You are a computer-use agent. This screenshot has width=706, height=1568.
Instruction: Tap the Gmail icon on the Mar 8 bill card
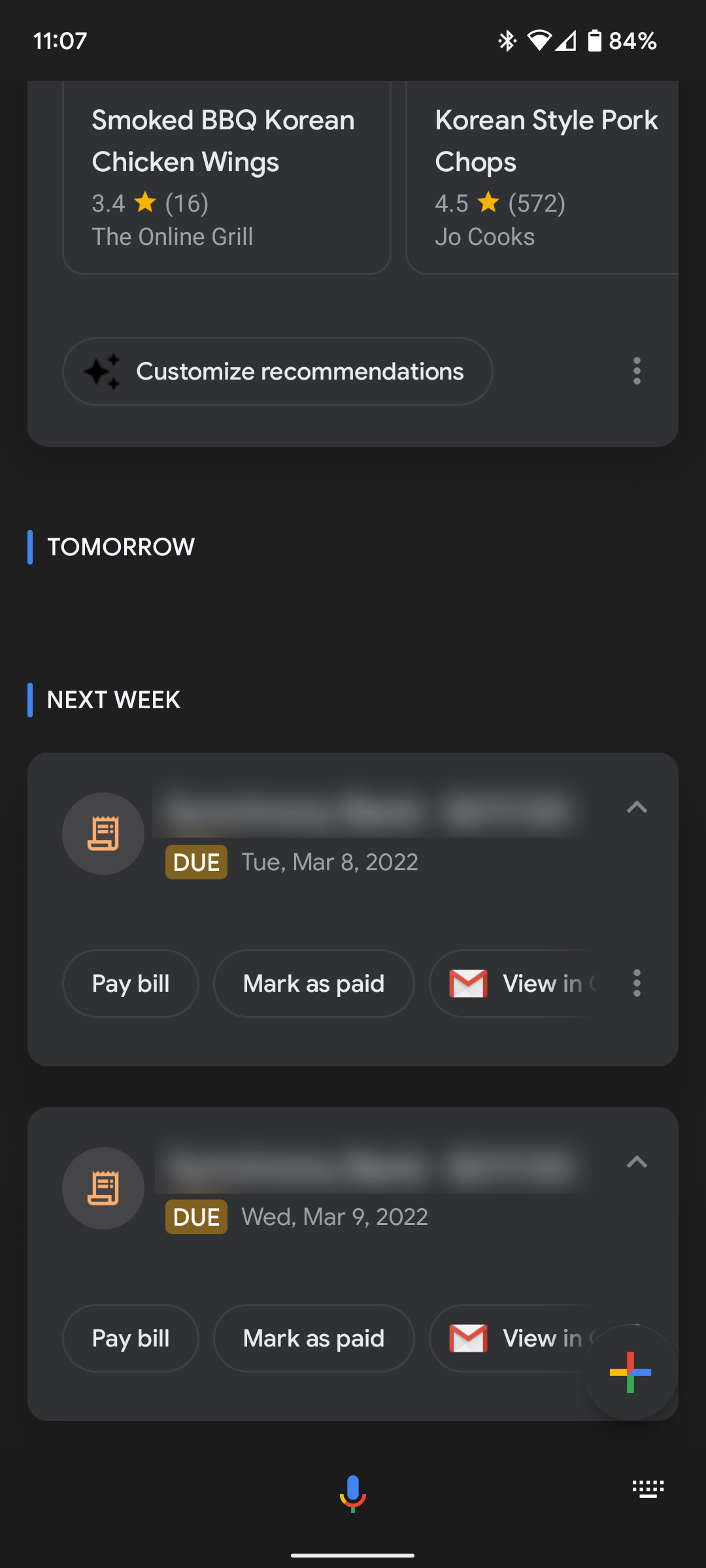[x=467, y=983]
